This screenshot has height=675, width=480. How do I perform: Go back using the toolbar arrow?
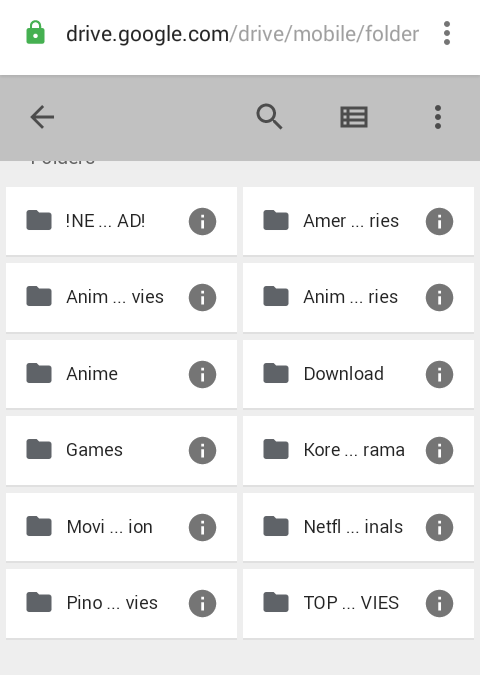point(42,117)
